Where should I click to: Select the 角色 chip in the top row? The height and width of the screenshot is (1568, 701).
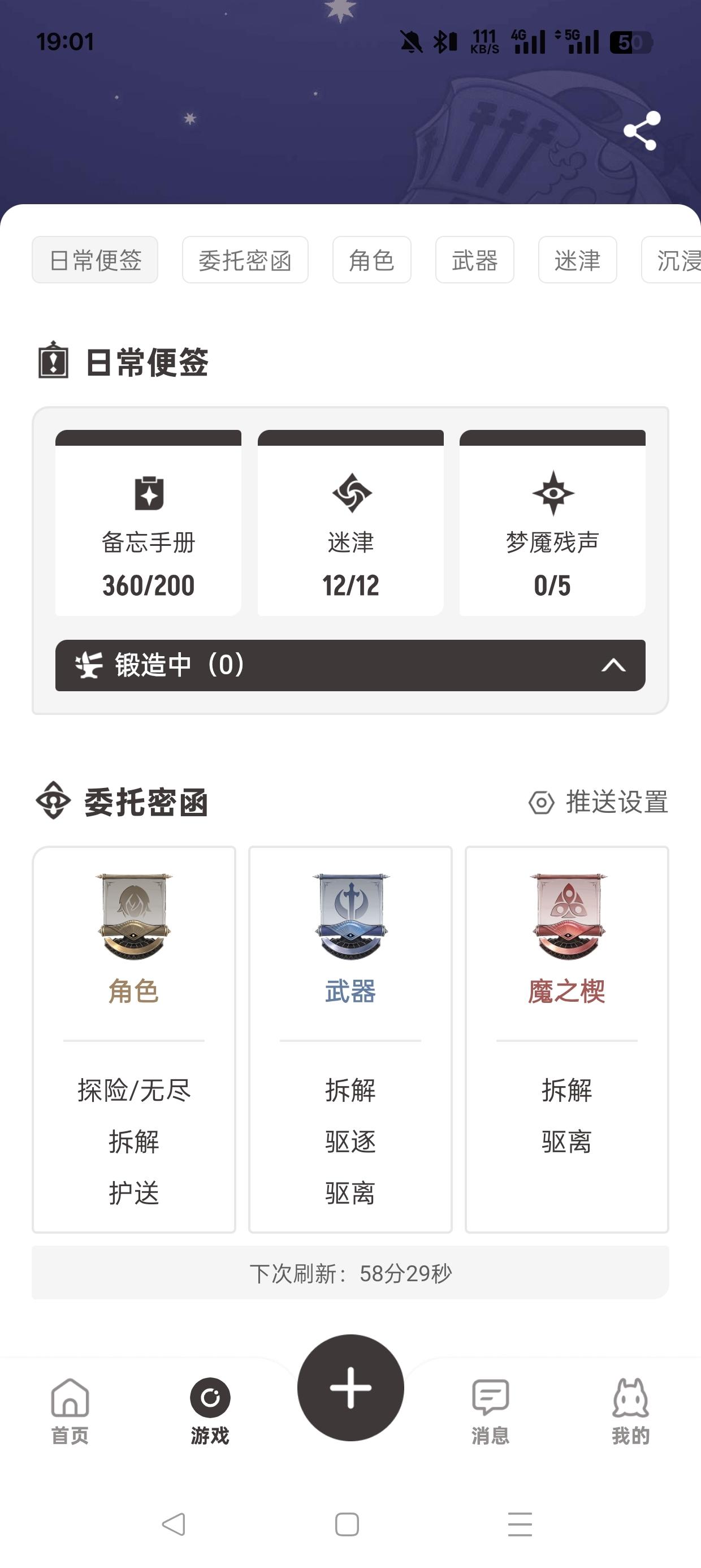(372, 261)
